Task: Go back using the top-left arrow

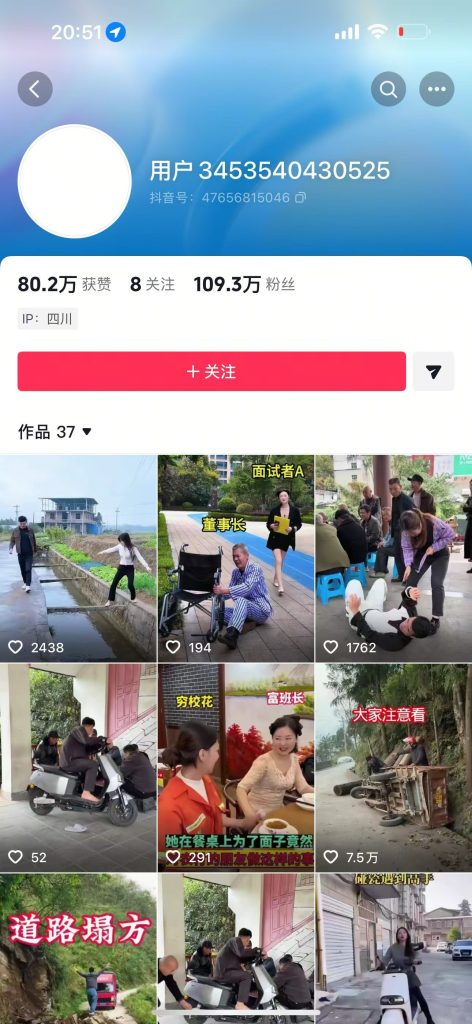Action: pos(35,89)
